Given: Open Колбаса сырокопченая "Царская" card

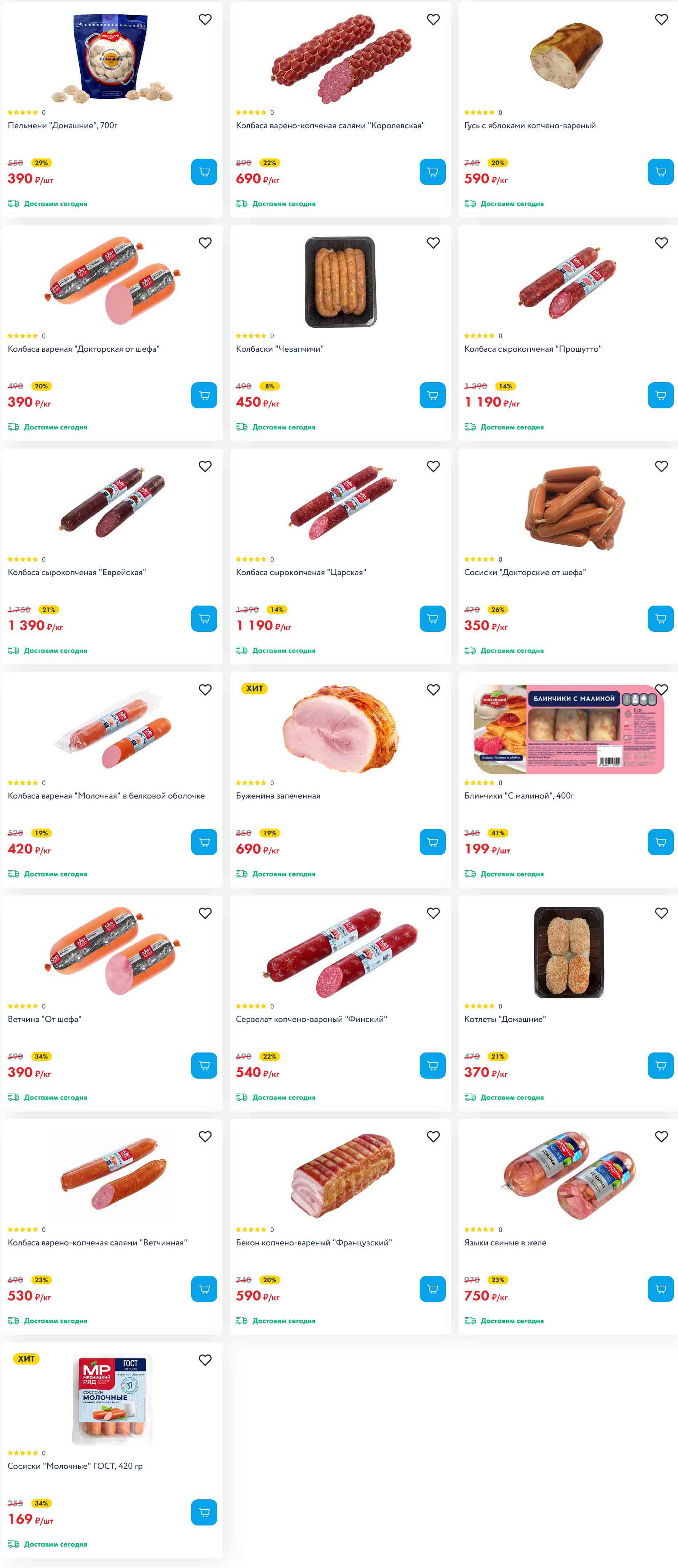Looking at the screenshot, I should click(300, 572).
